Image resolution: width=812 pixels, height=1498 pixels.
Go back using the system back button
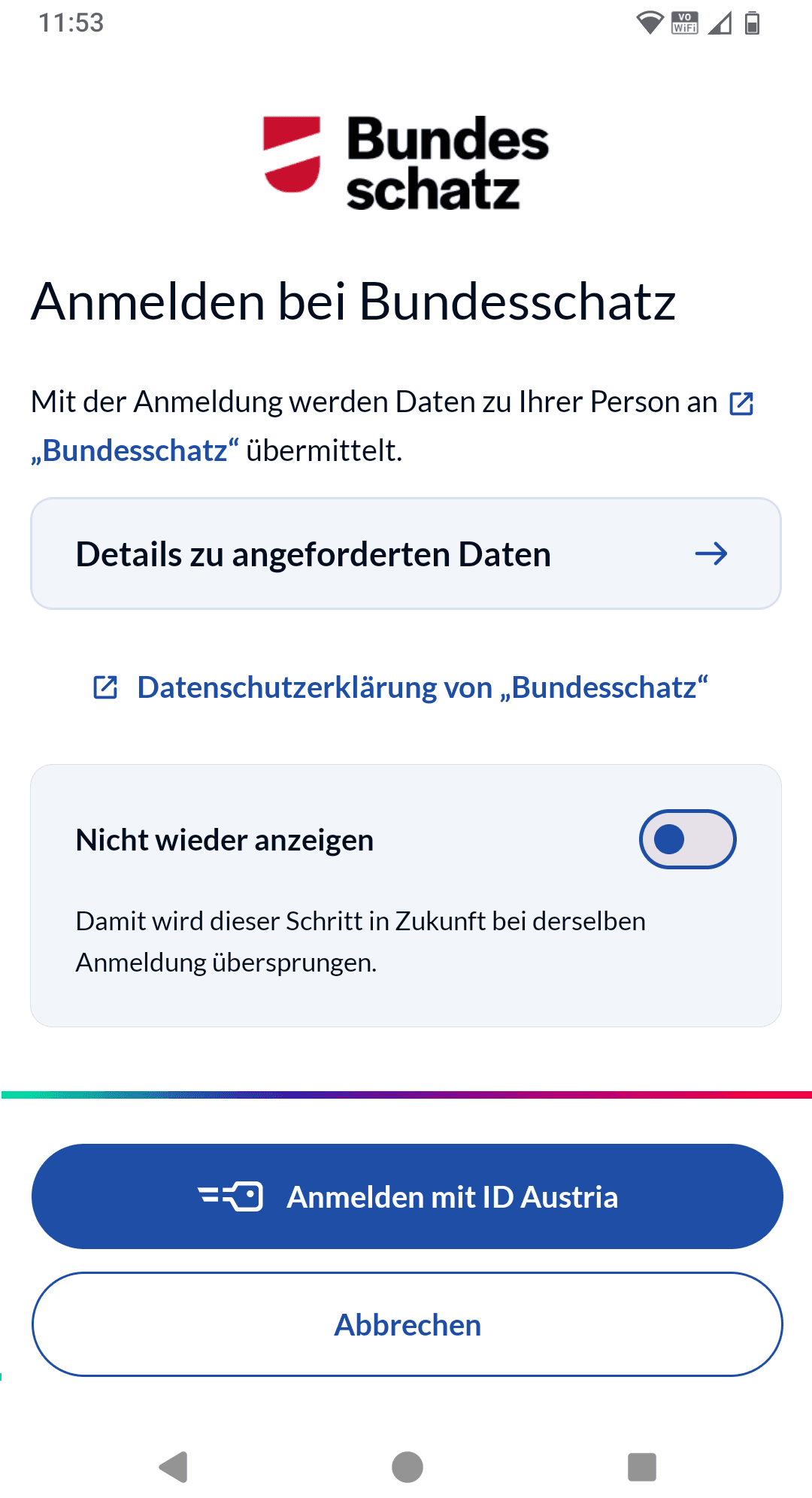(174, 1466)
